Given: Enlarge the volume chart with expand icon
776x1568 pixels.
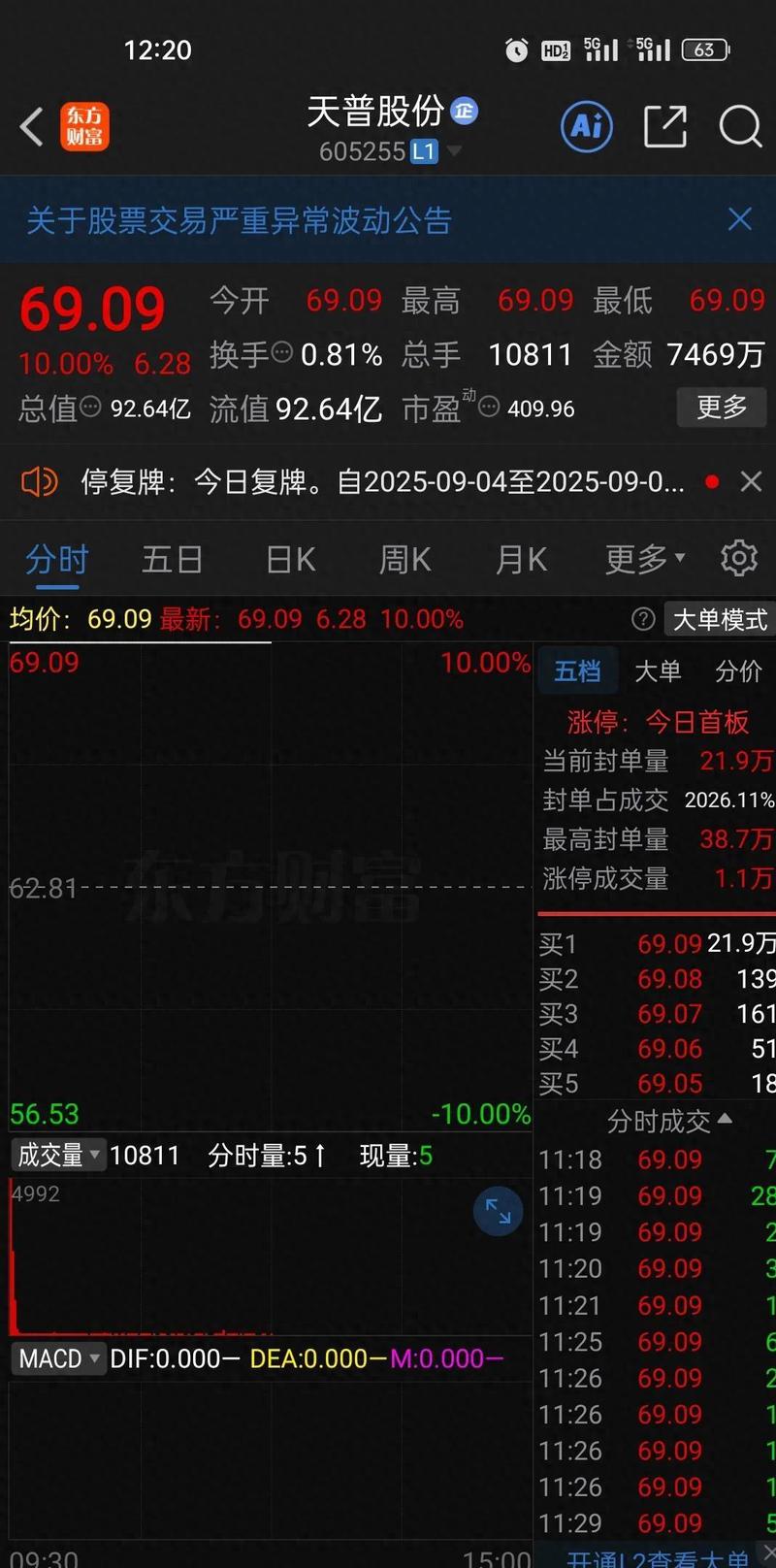Looking at the screenshot, I should tap(498, 1211).
